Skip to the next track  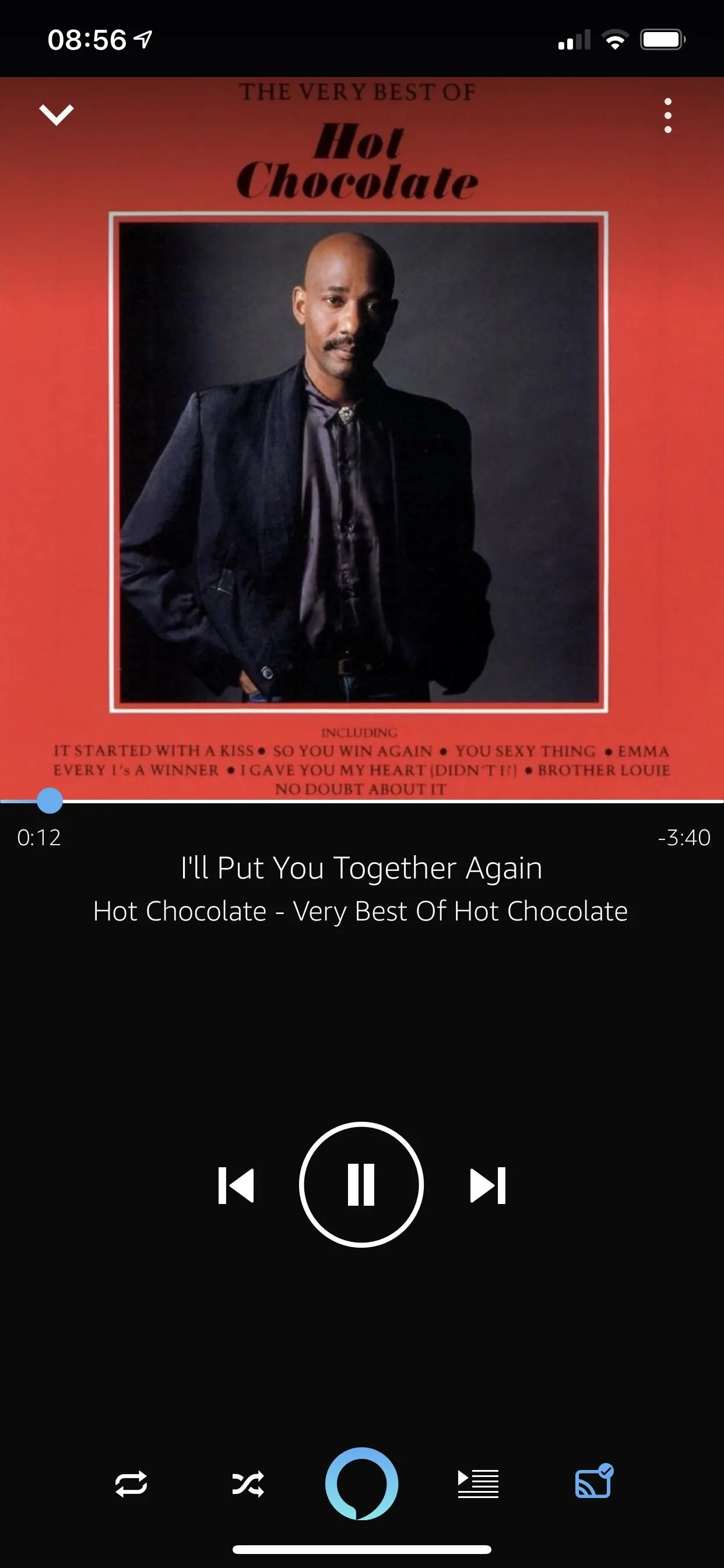tap(488, 1185)
